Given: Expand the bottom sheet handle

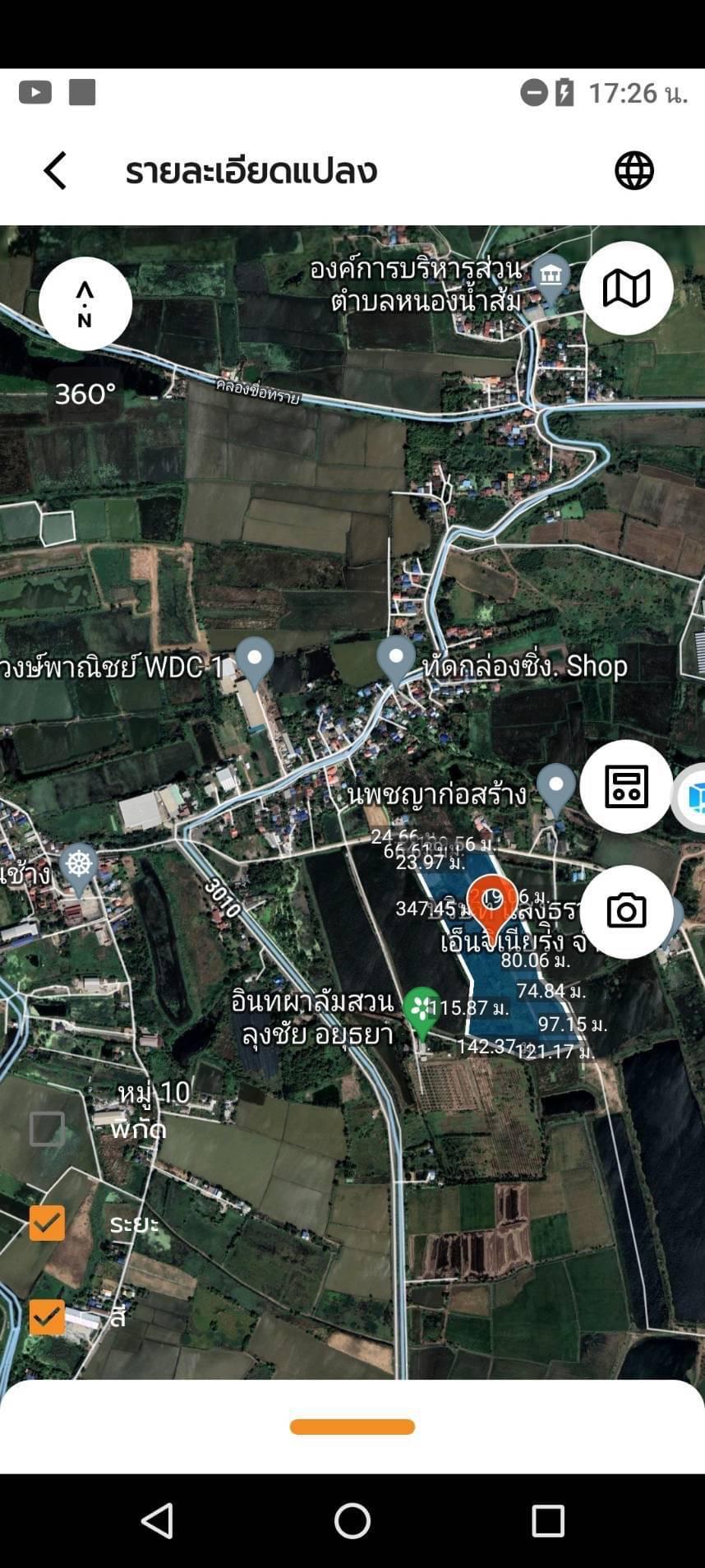Looking at the screenshot, I should [352, 1427].
